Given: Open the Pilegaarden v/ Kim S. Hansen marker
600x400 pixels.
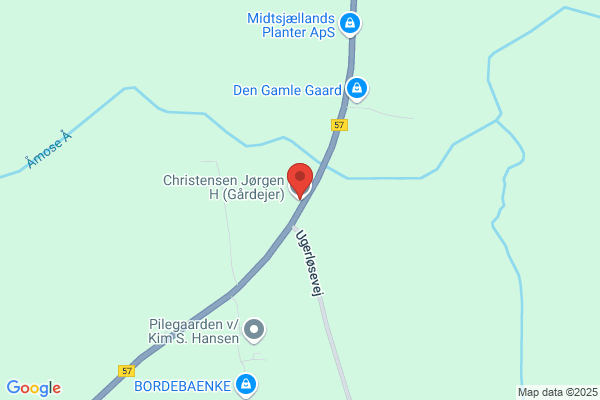Looking at the screenshot, I should [x=254, y=330].
